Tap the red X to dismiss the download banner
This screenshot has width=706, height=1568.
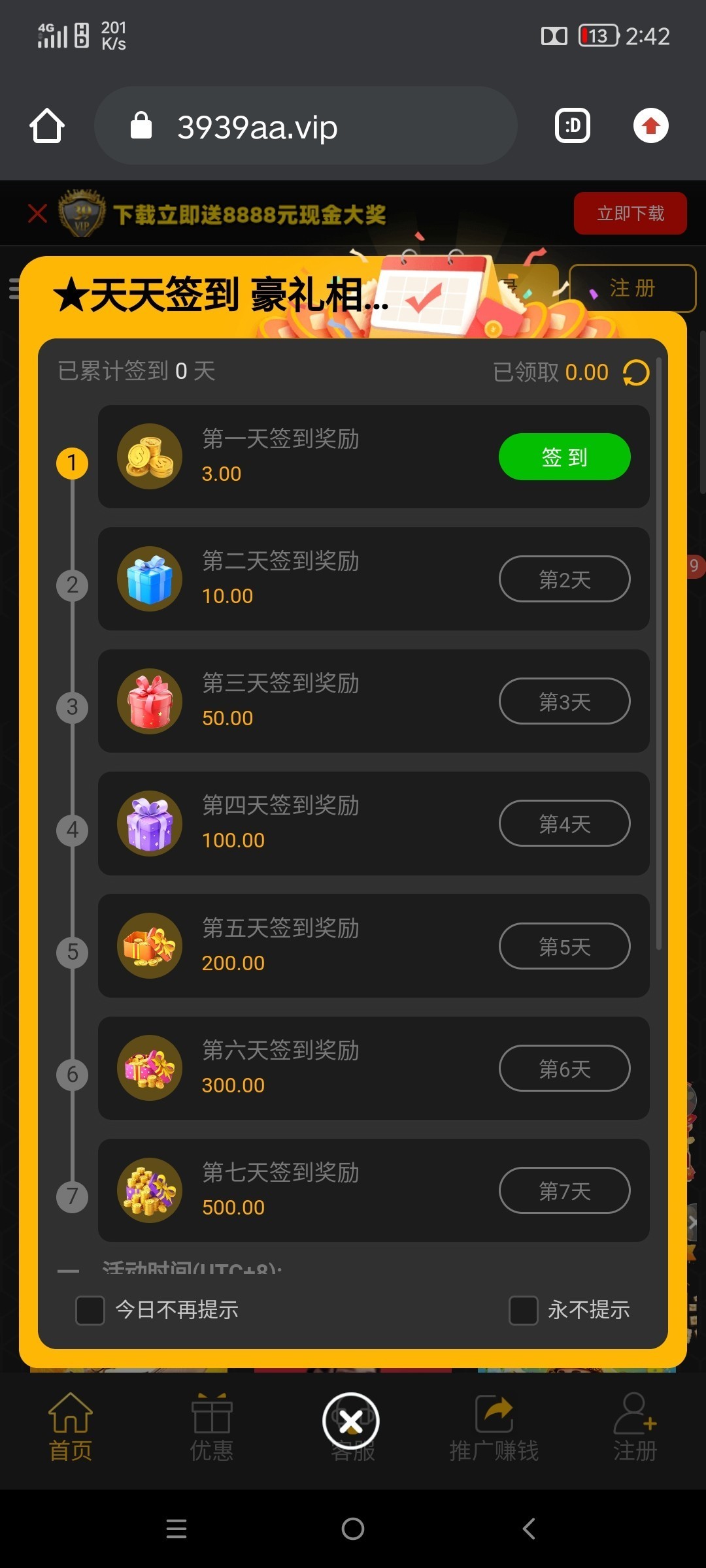coord(36,213)
